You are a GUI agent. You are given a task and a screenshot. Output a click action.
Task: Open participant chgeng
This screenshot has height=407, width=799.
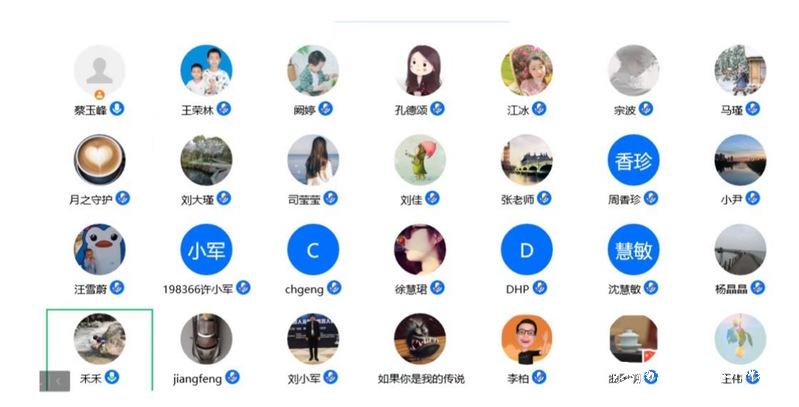313,249
